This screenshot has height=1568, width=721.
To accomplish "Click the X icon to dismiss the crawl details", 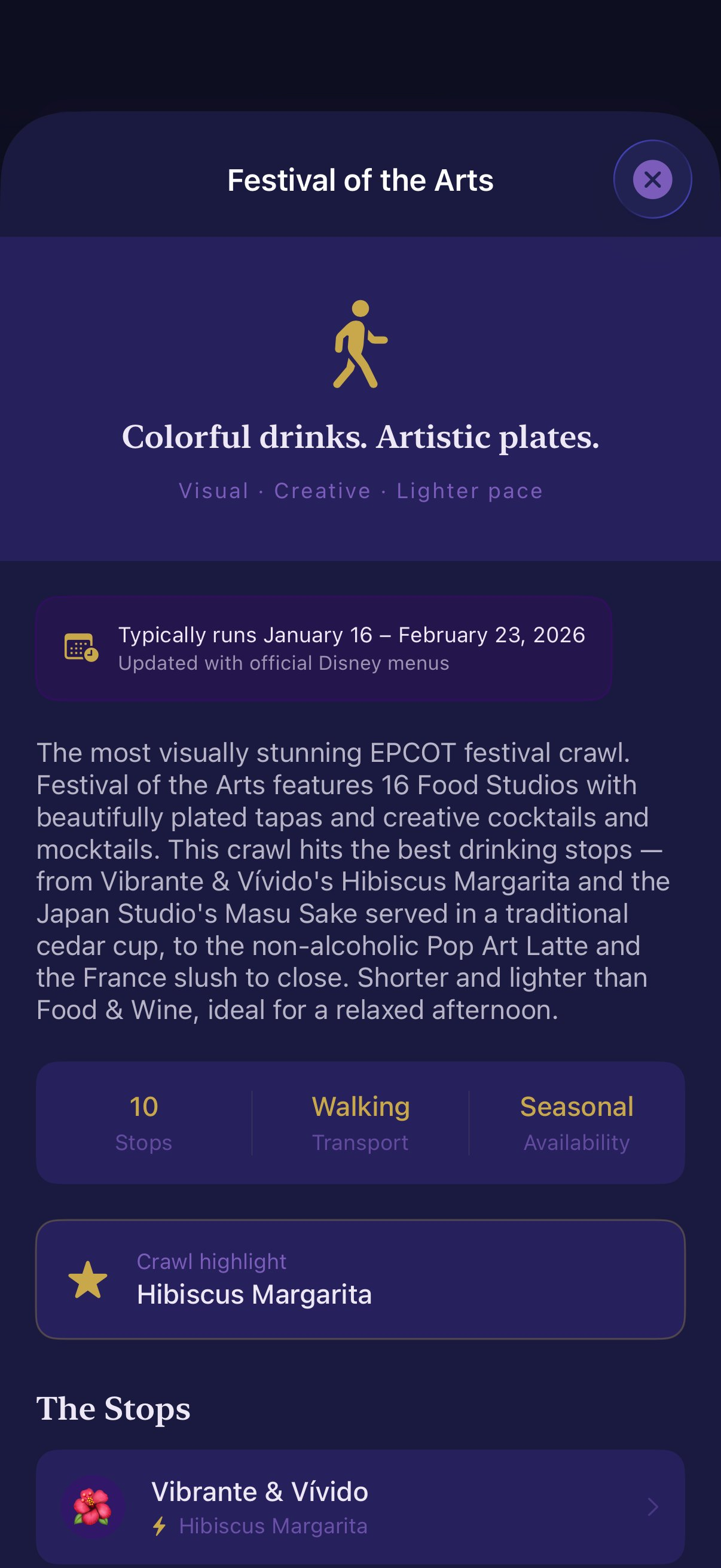I will coord(652,179).
